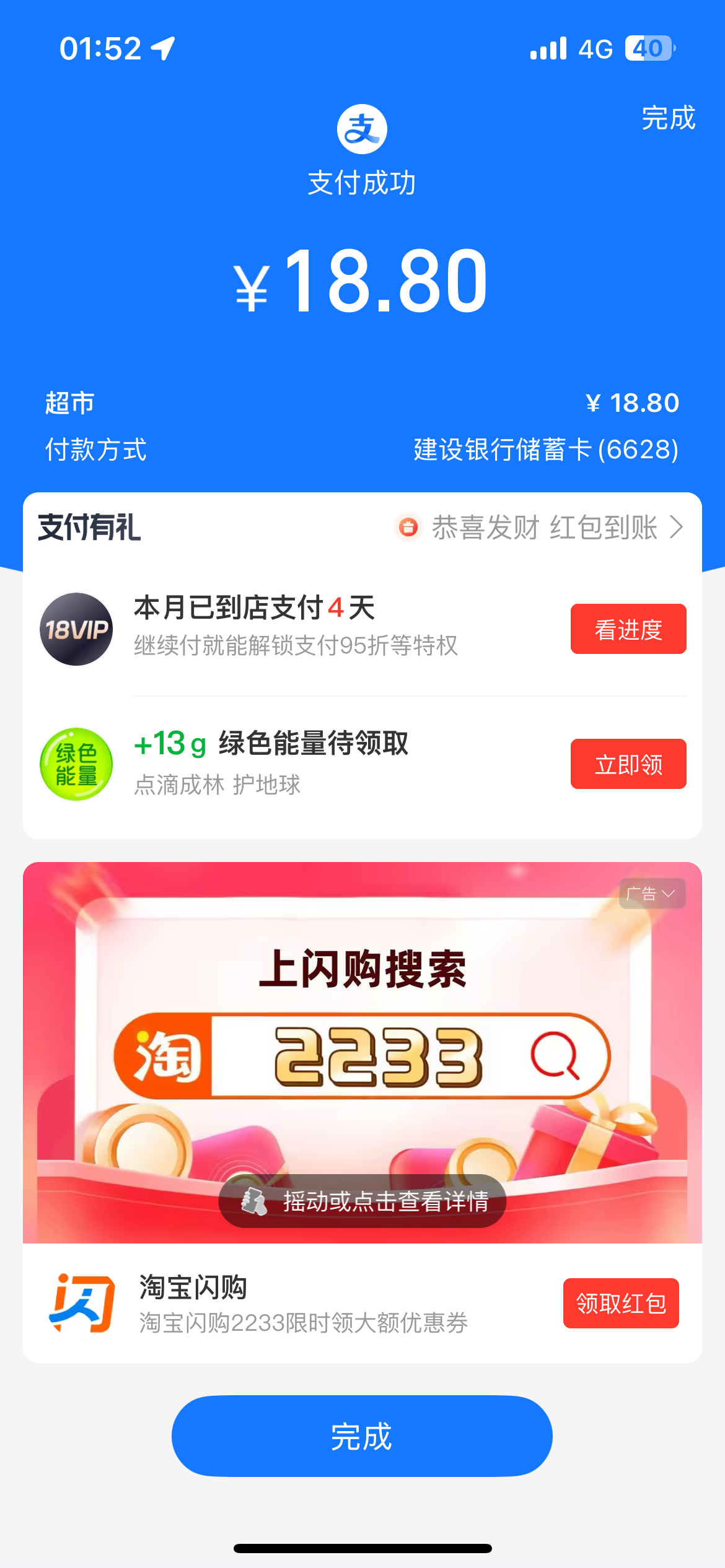Tap the 看进度 button
Image resolution: width=725 pixels, height=1568 pixels.
628,629
